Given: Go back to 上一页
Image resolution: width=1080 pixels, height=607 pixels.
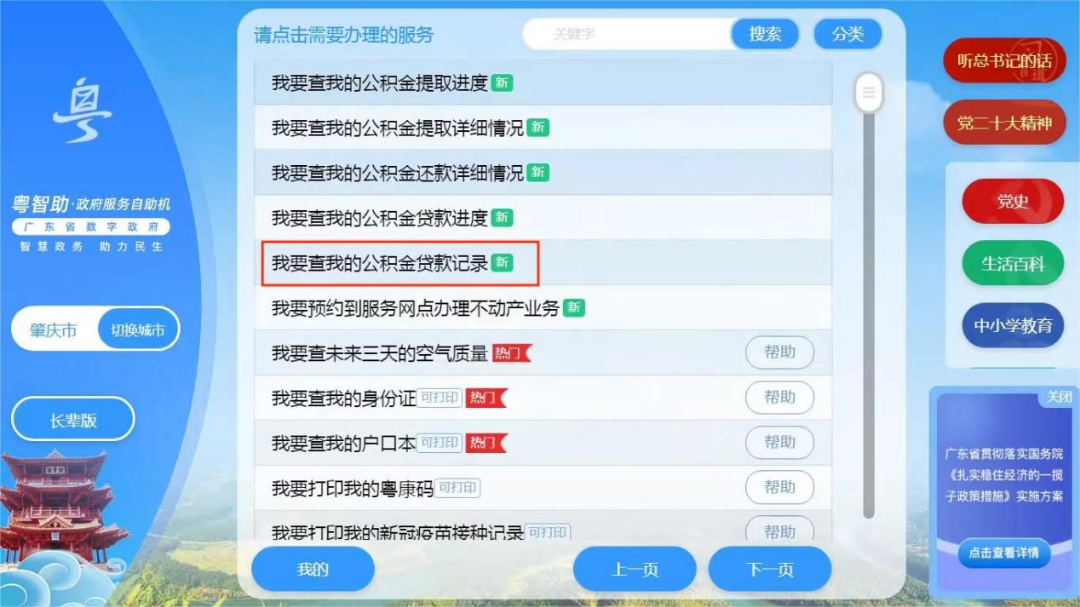Looking at the screenshot, I should click(x=634, y=569).
